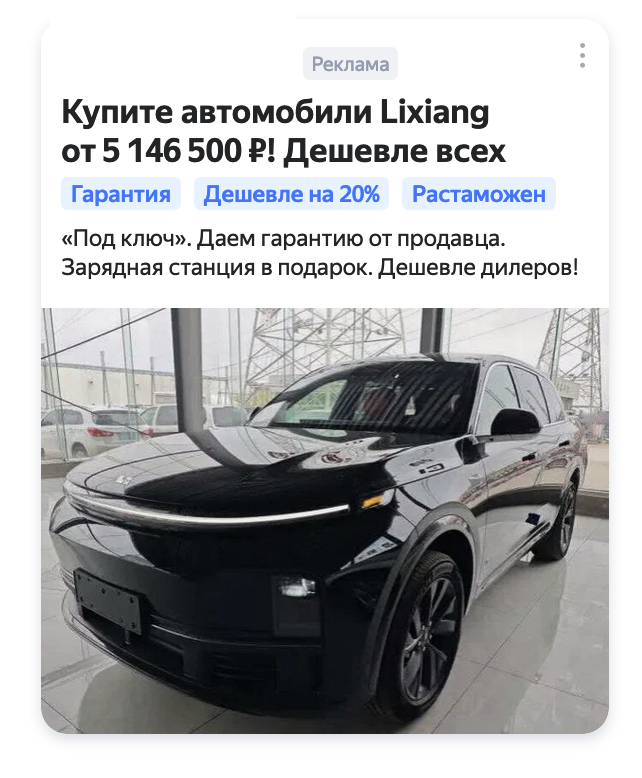The image size is (642, 778).
Task: Open the Lixiang cars ad headline
Action: tap(283, 132)
